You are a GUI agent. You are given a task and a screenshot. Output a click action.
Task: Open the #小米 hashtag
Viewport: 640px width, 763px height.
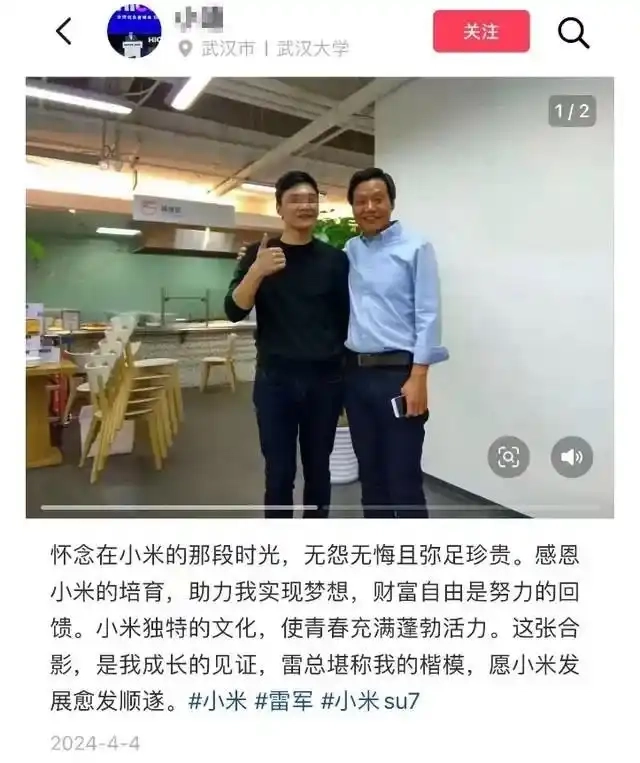[217, 701]
